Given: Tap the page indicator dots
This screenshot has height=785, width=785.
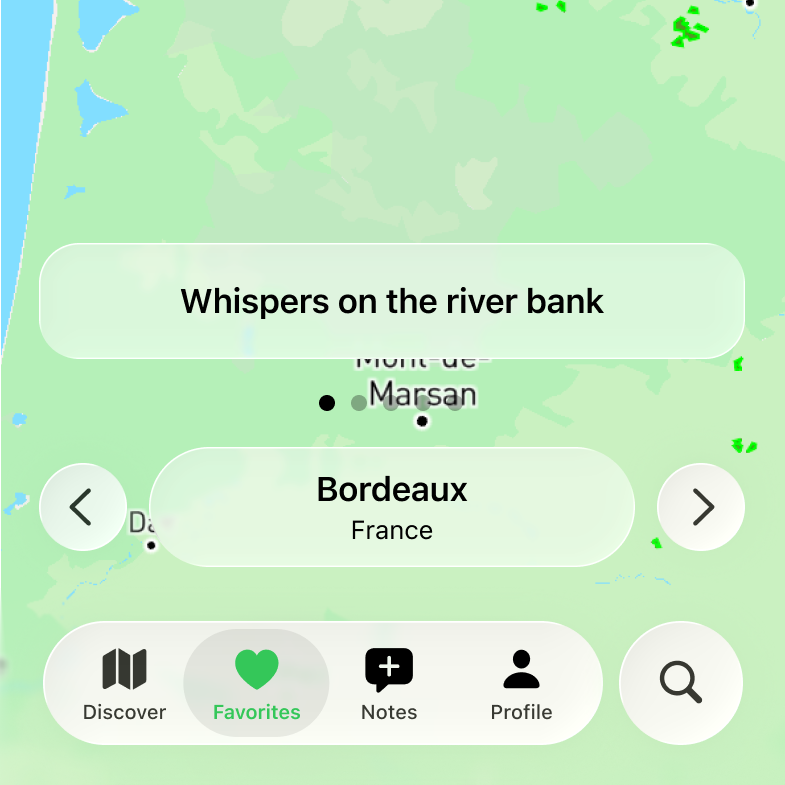Looking at the screenshot, I should [x=391, y=403].
